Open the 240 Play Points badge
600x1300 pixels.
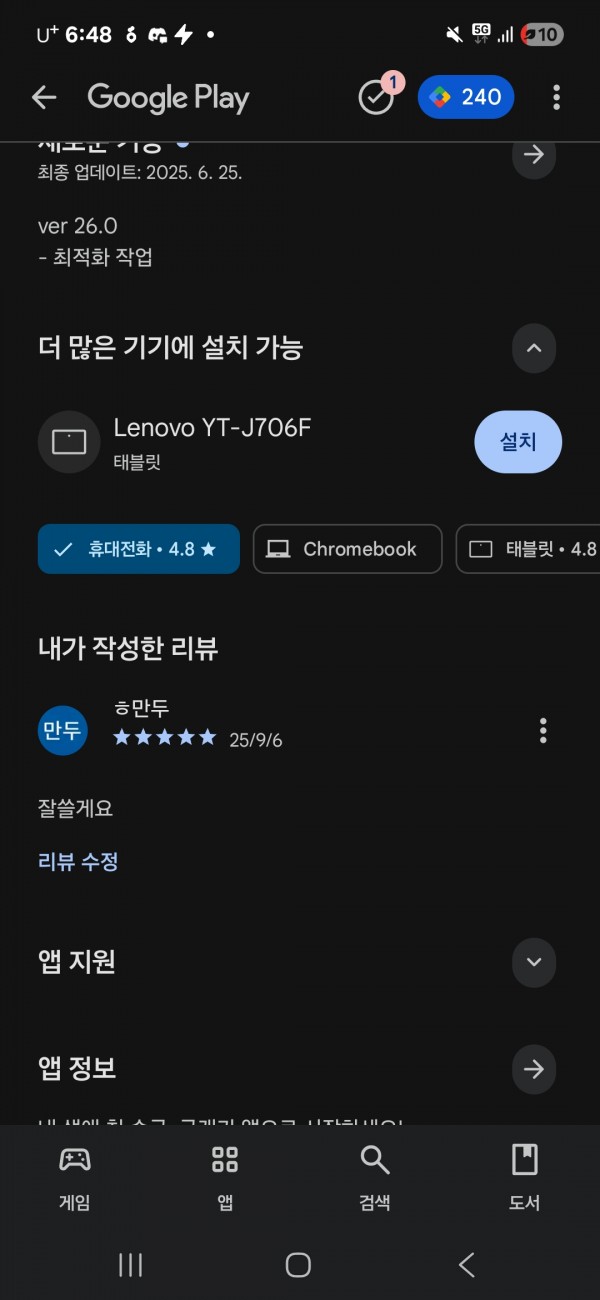466,97
